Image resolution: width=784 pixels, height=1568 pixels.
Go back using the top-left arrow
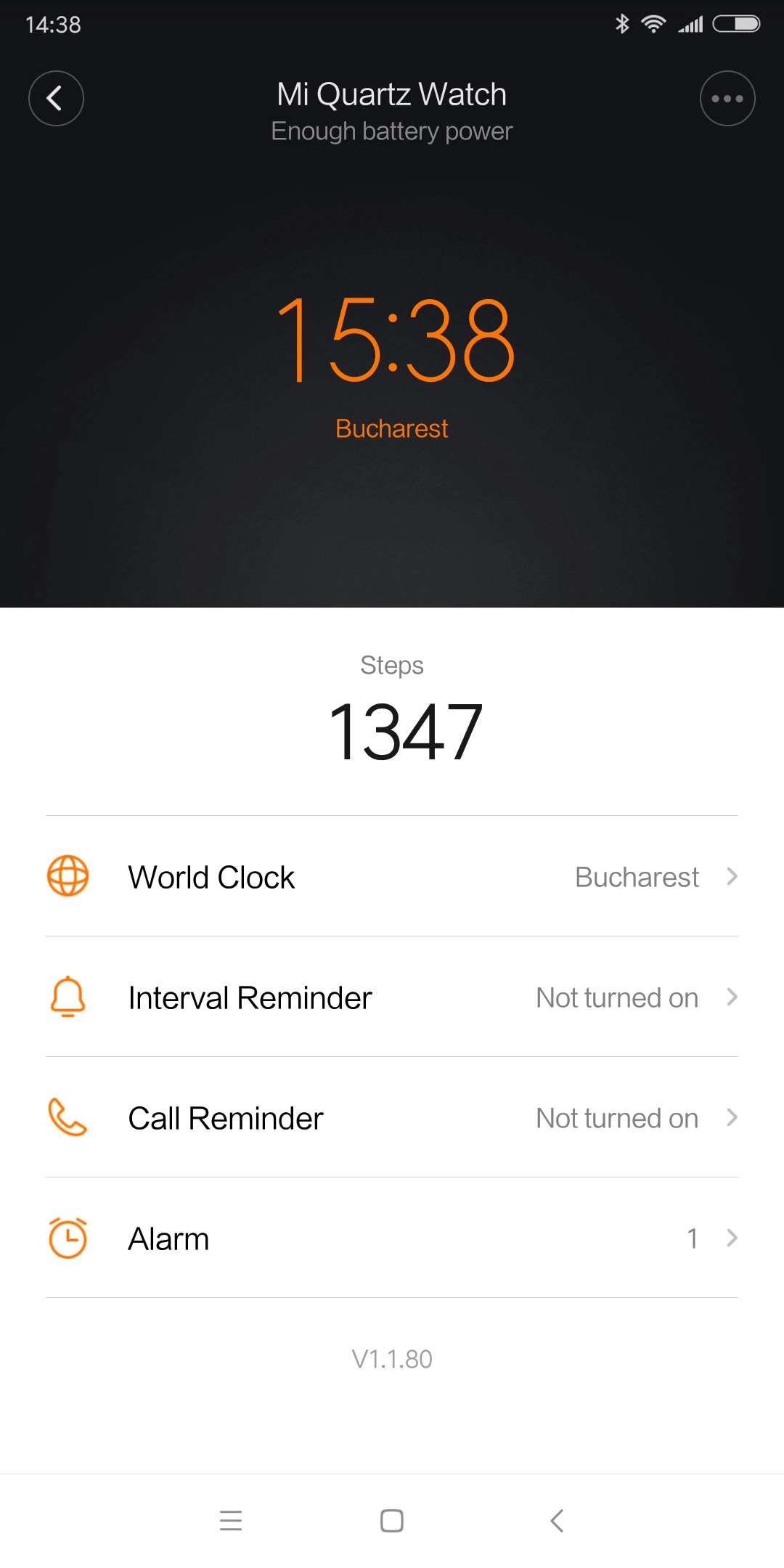pos(56,98)
